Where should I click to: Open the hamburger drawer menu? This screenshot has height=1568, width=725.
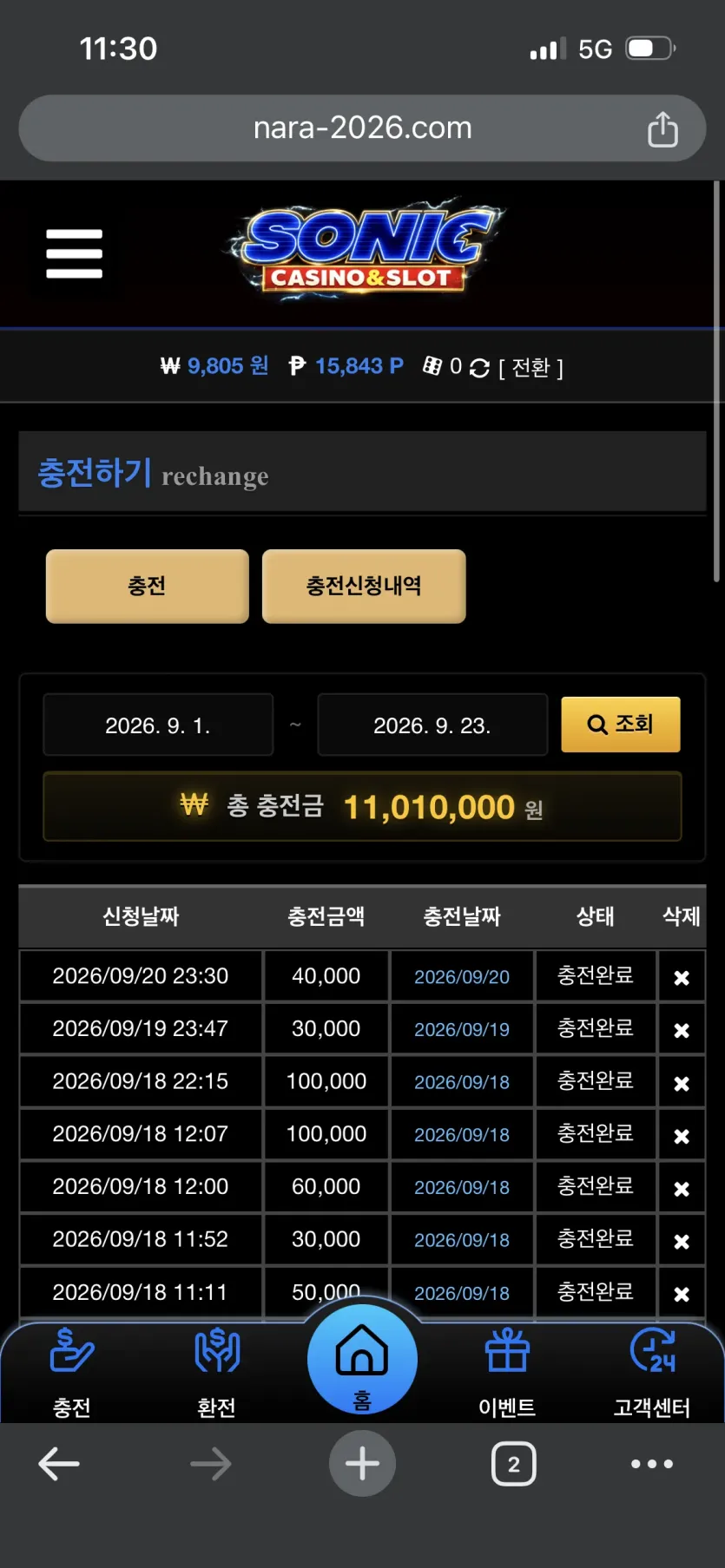click(x=74, y=253)
